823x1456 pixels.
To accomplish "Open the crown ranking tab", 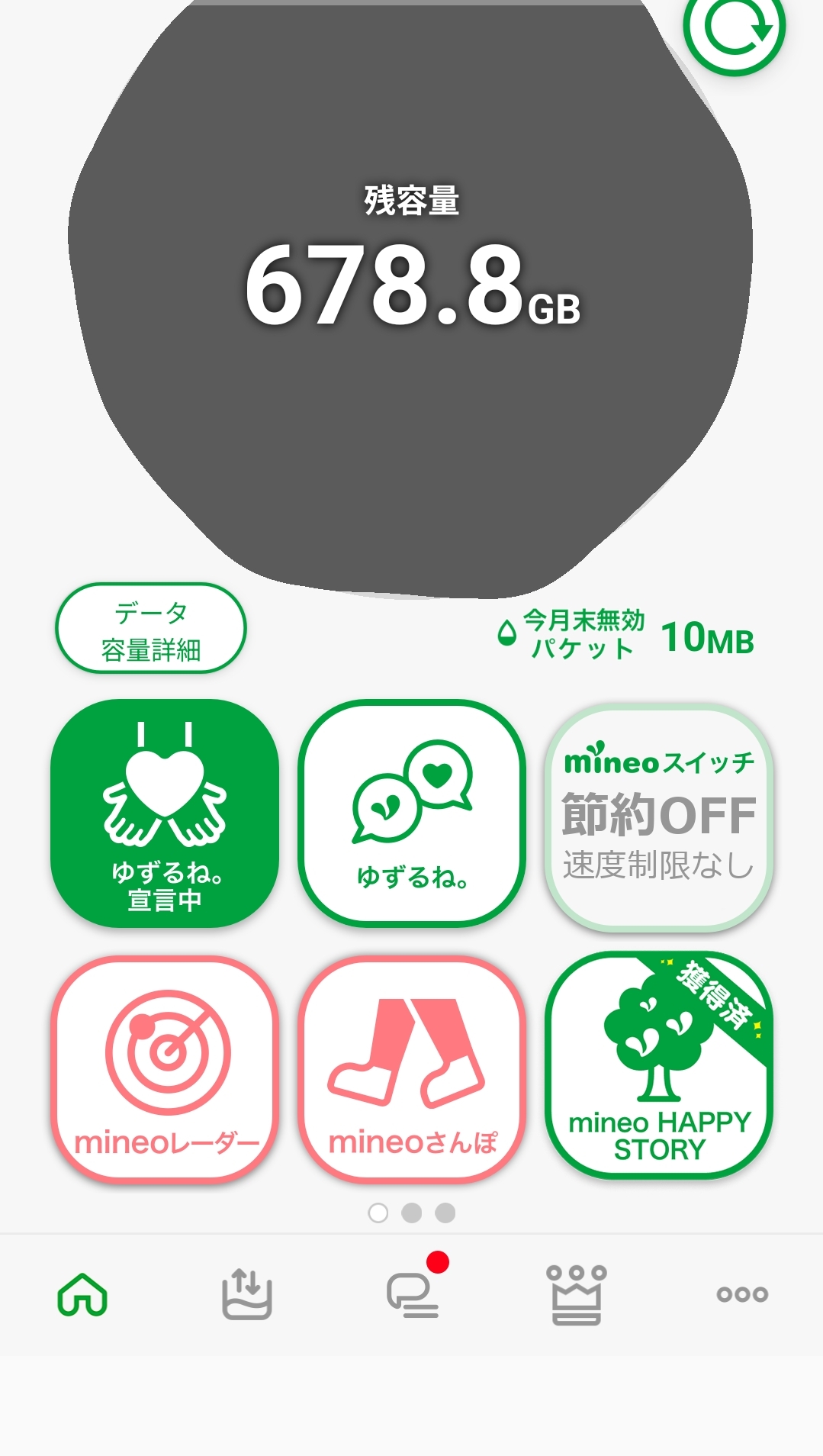I will point(577,1295).
